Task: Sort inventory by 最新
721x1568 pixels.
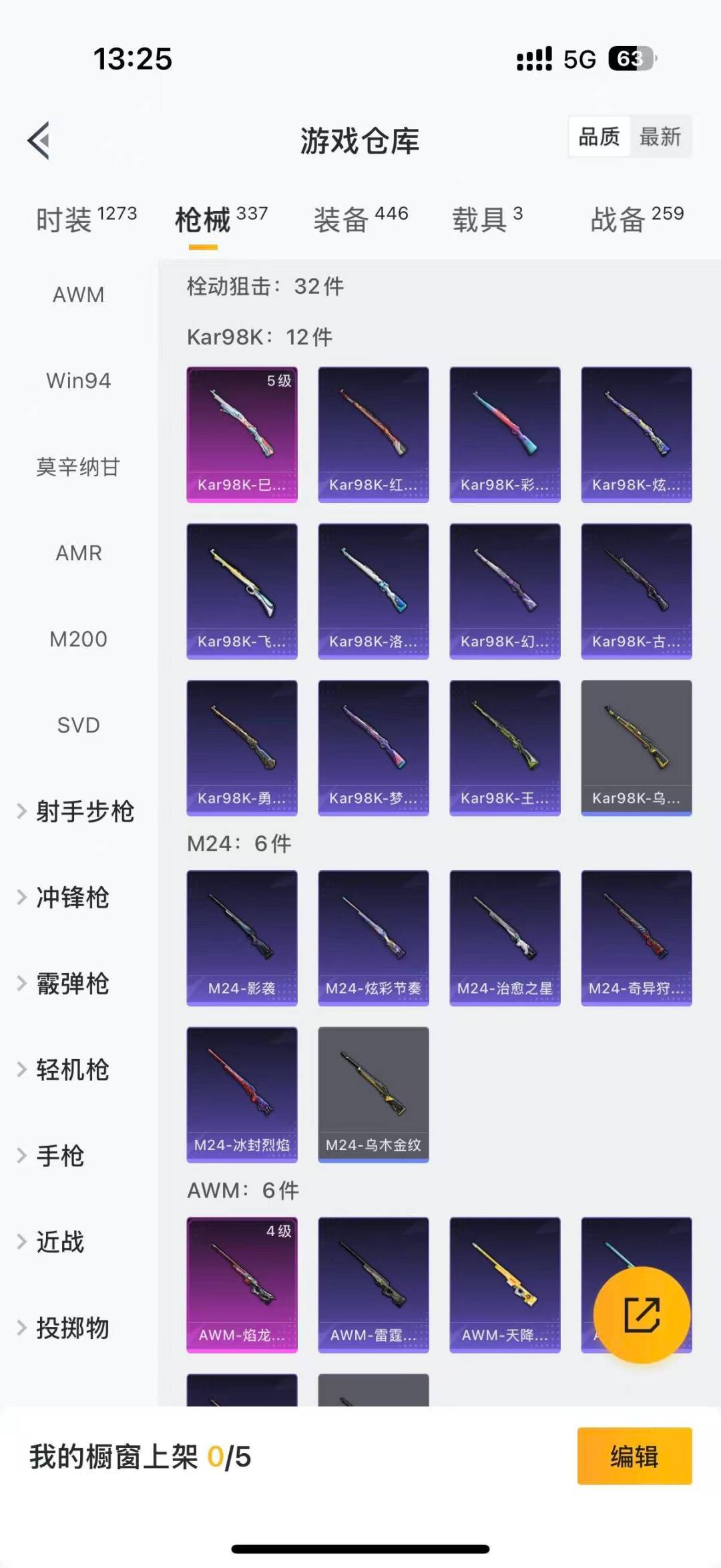Action: point(660,137)
